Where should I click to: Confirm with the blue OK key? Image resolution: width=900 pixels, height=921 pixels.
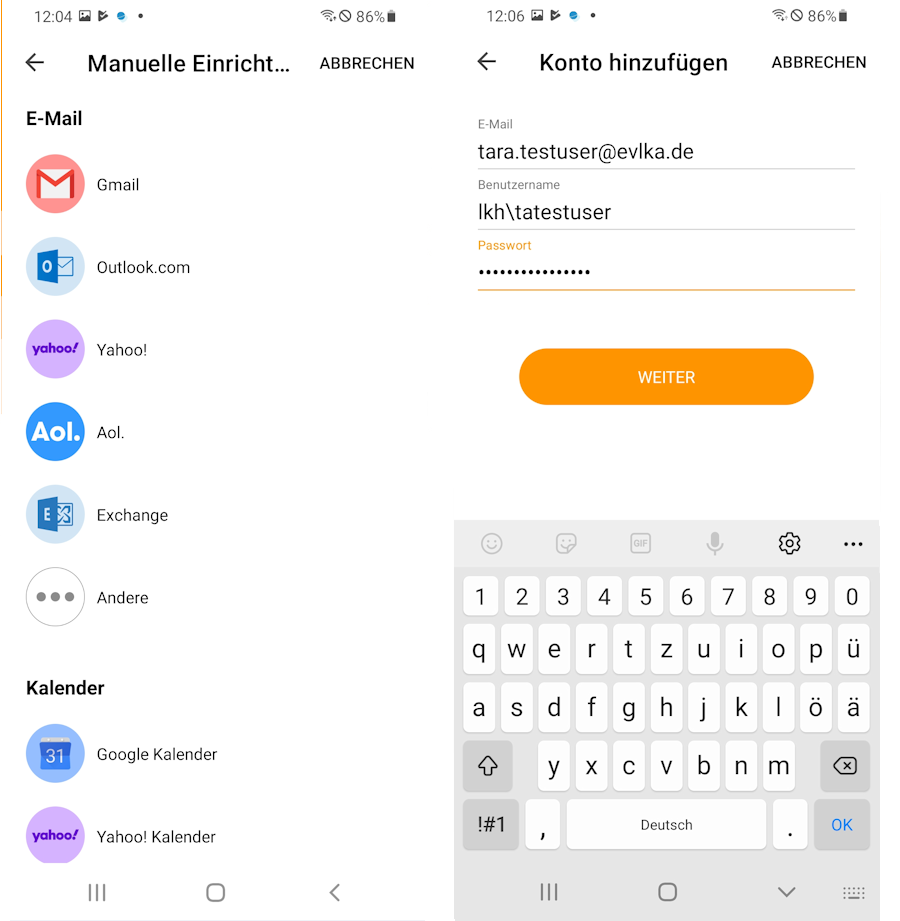coord(841,825)
